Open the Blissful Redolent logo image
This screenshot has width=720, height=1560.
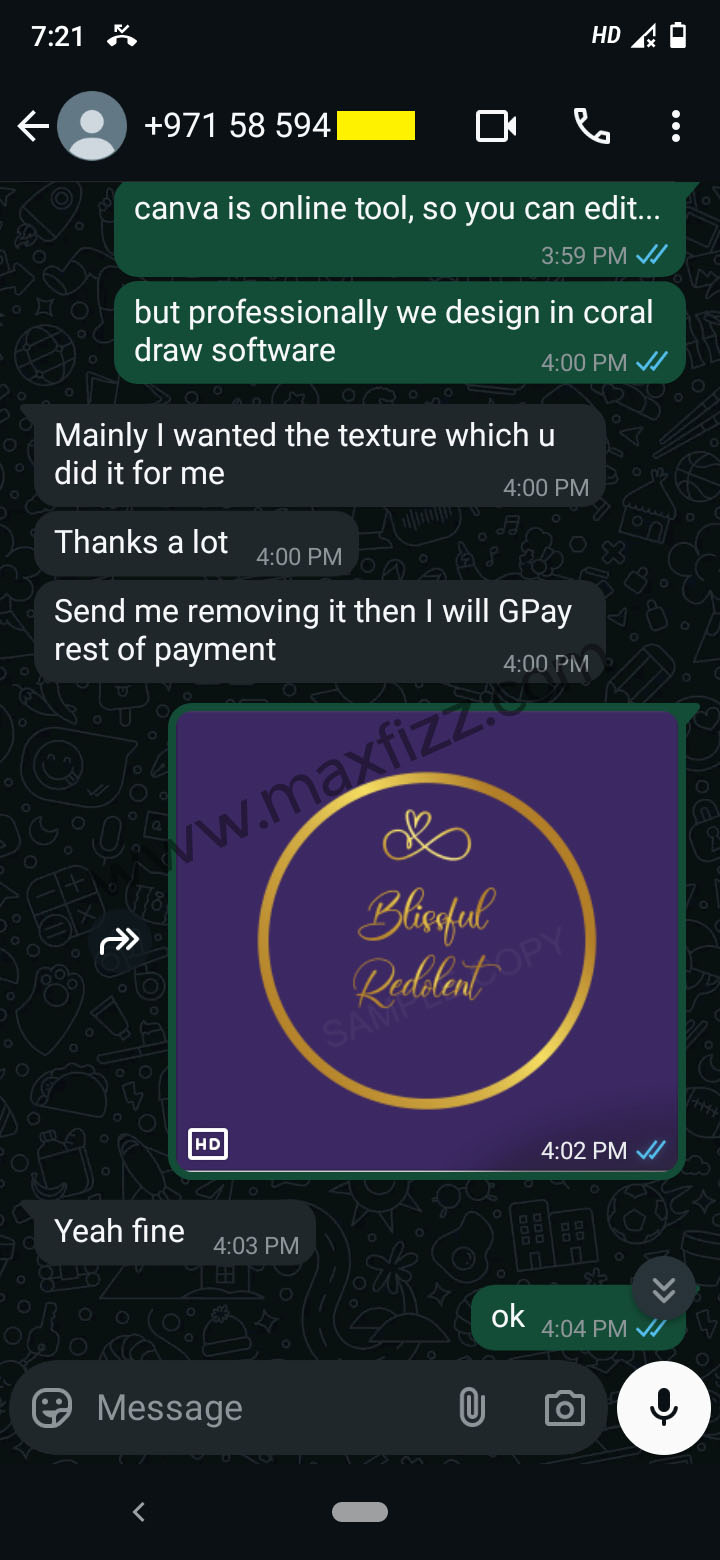[x=427, y=940]
